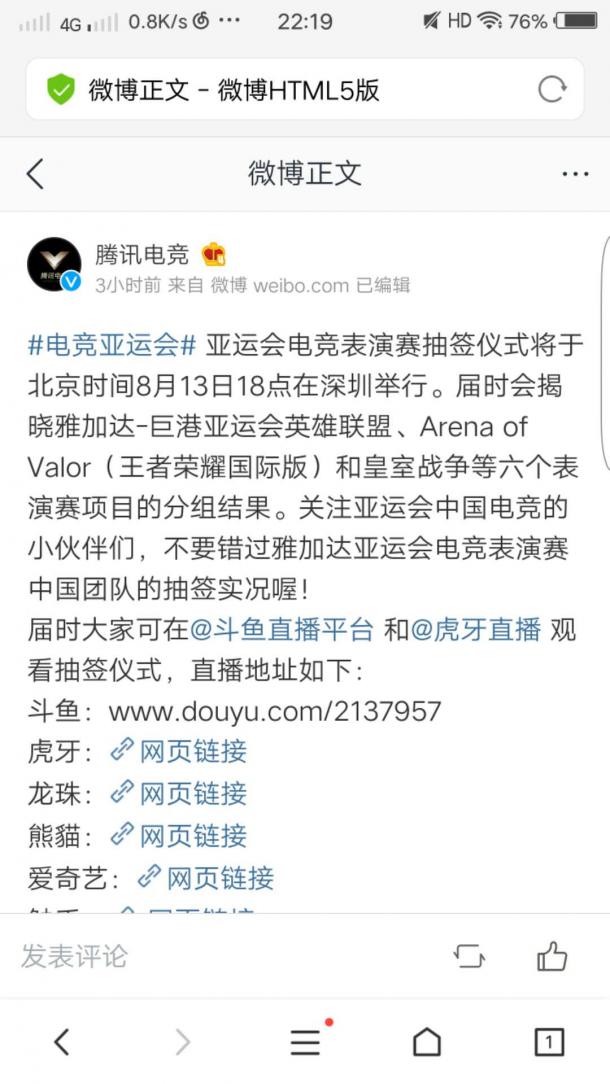The height and width of the screenshot is (1084, 610).
Task: Like this Weibo post
Action: [552, 956]
